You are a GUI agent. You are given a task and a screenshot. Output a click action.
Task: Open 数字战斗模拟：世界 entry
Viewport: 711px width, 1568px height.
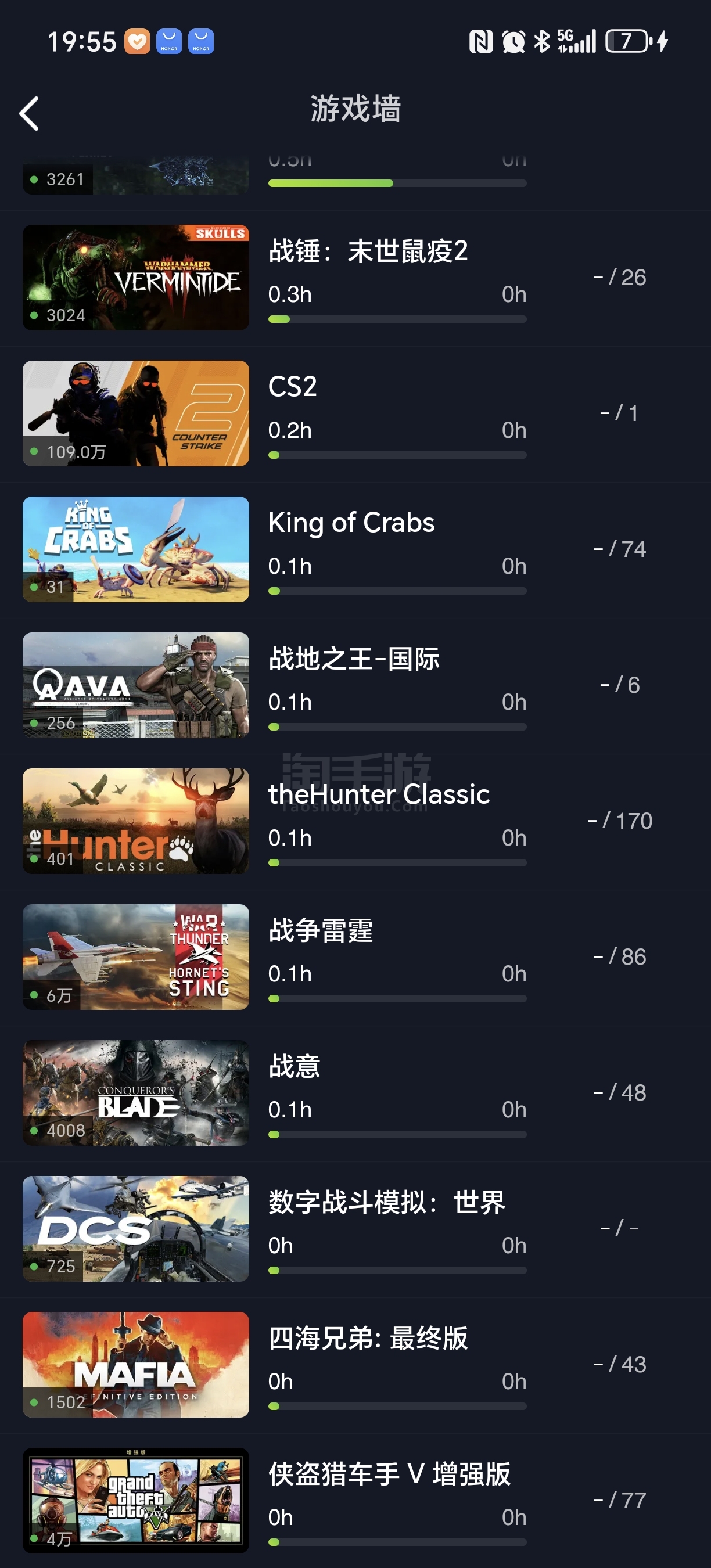(355, 1228)
